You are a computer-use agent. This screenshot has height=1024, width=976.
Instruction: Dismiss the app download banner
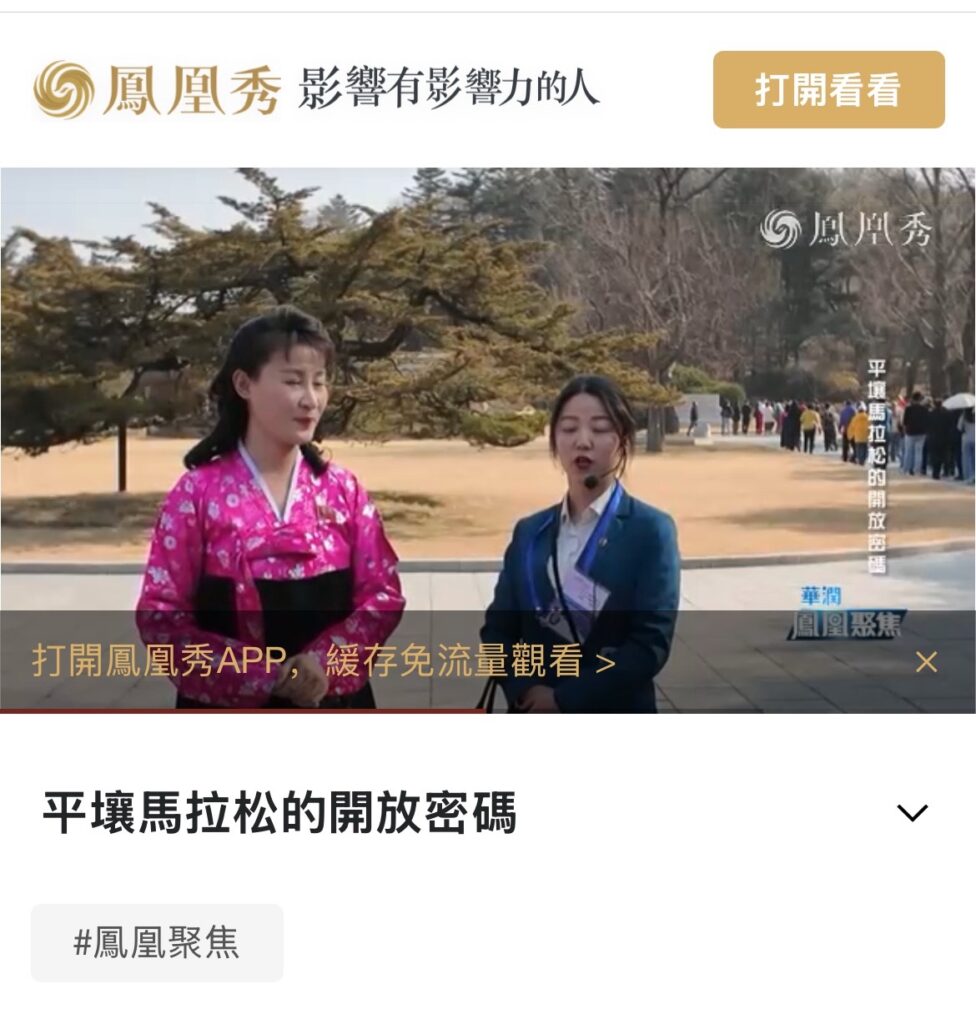926,662
